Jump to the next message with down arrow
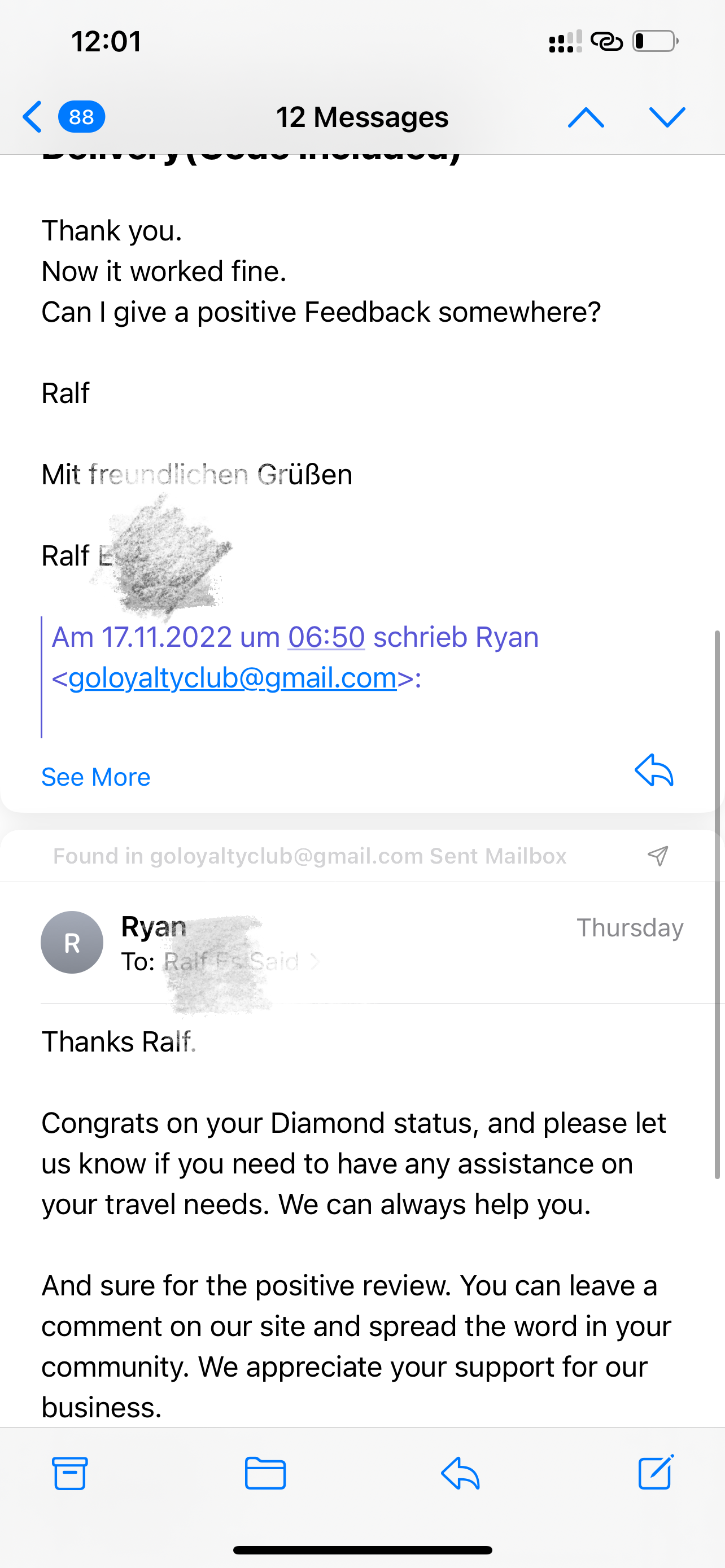The height and width of the screenshot is (1568, 725). tap(667, 117)
